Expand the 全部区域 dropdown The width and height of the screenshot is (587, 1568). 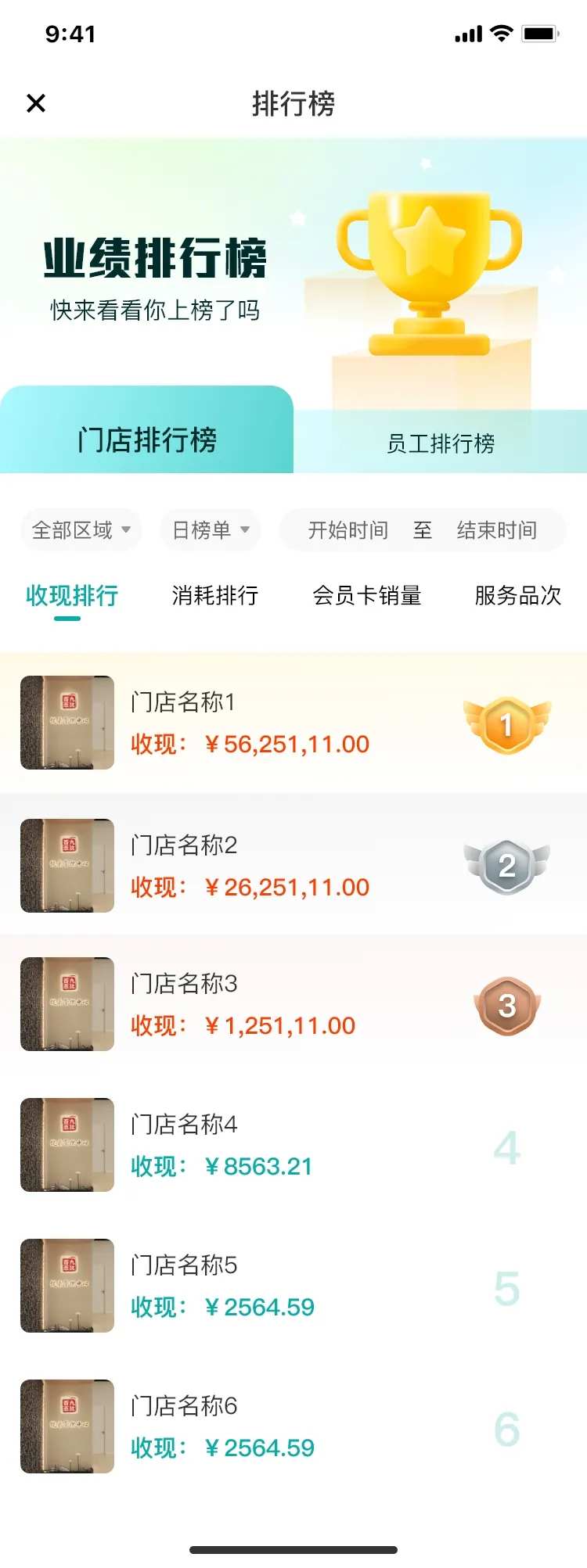point(81,529)
